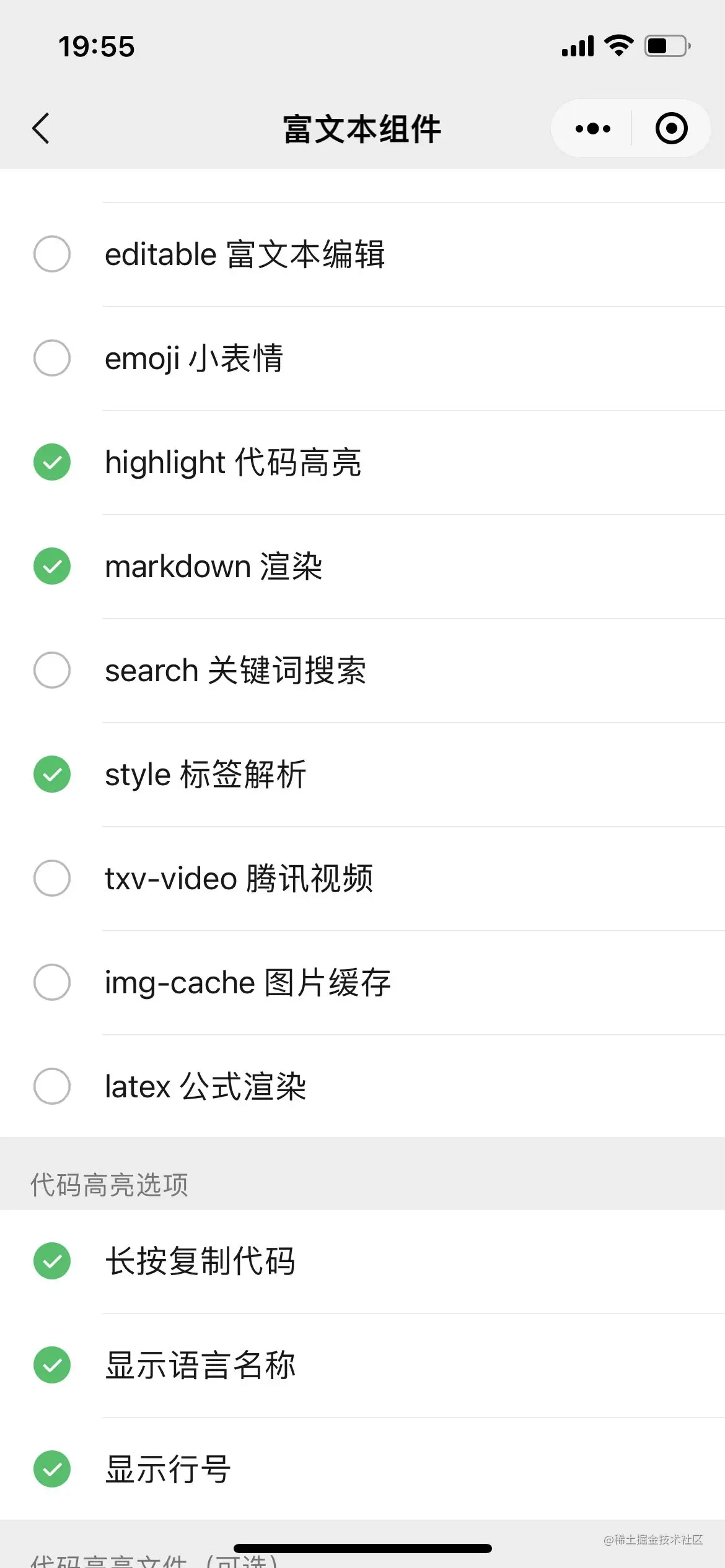Screen dimensions: 725x1568
Task: Turn off style 标签解析
Action: click(52, 774)
